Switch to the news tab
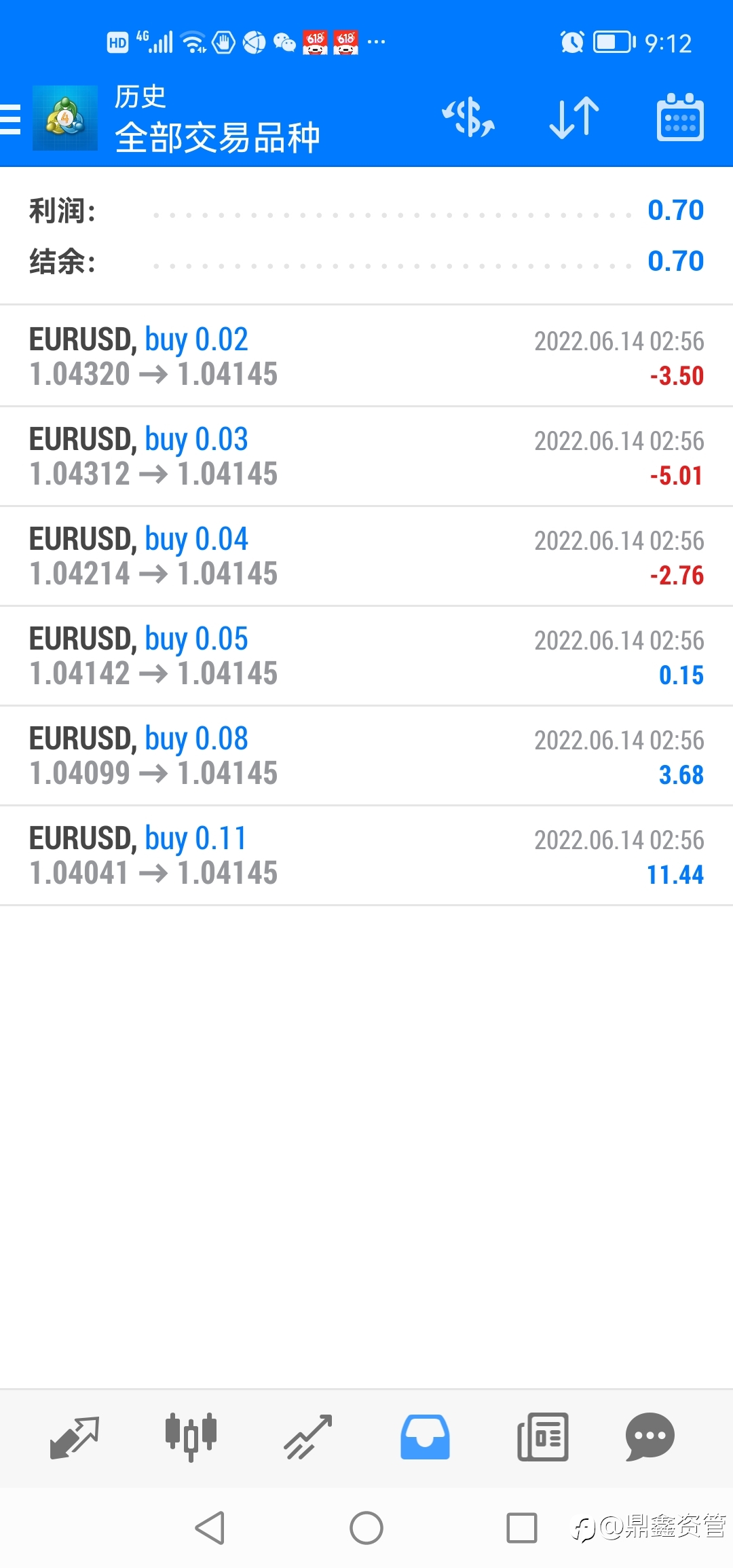 [543, 1438]
